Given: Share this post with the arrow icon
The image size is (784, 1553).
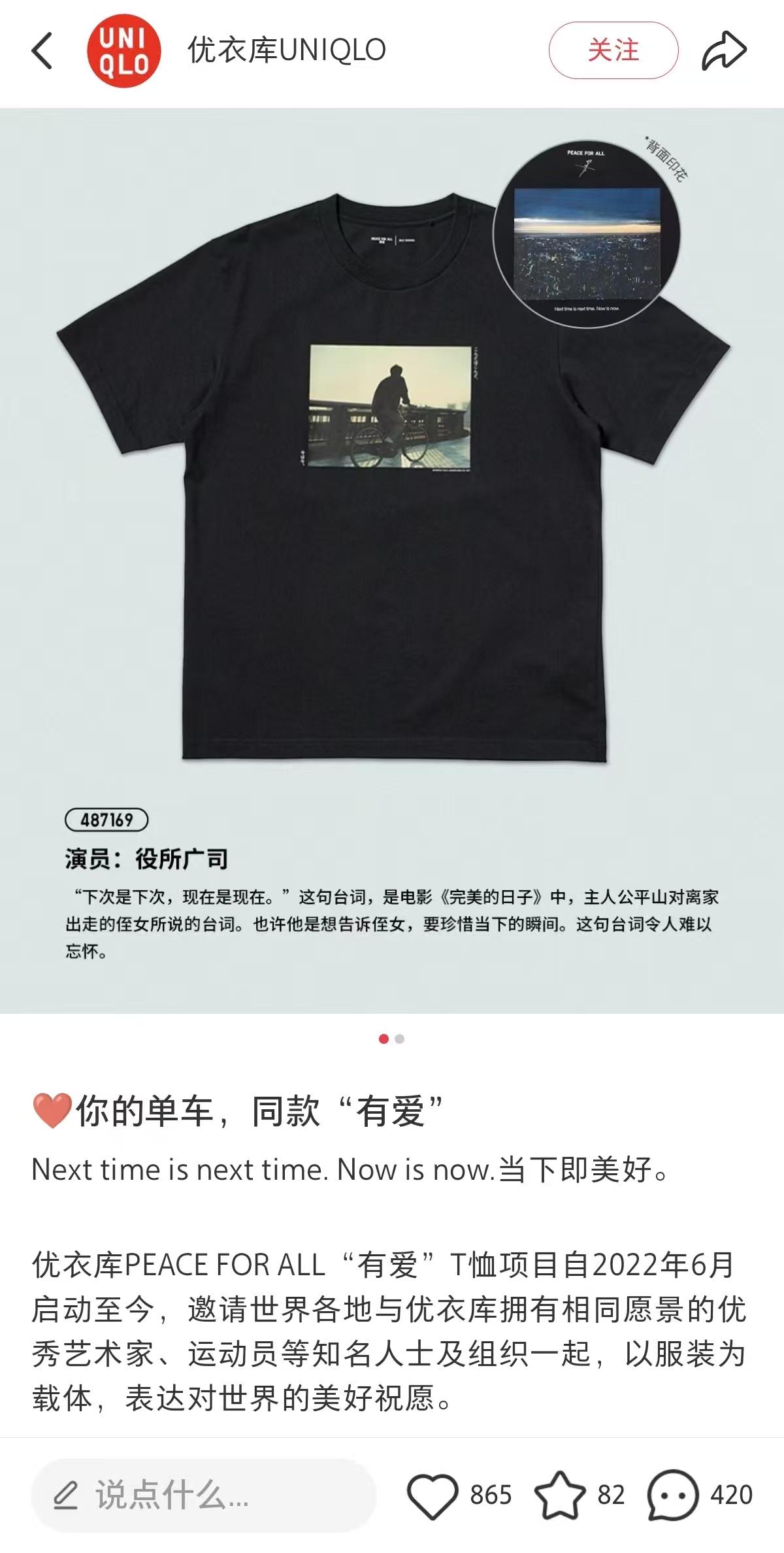Looking at the screenshot, I should 724,50.
